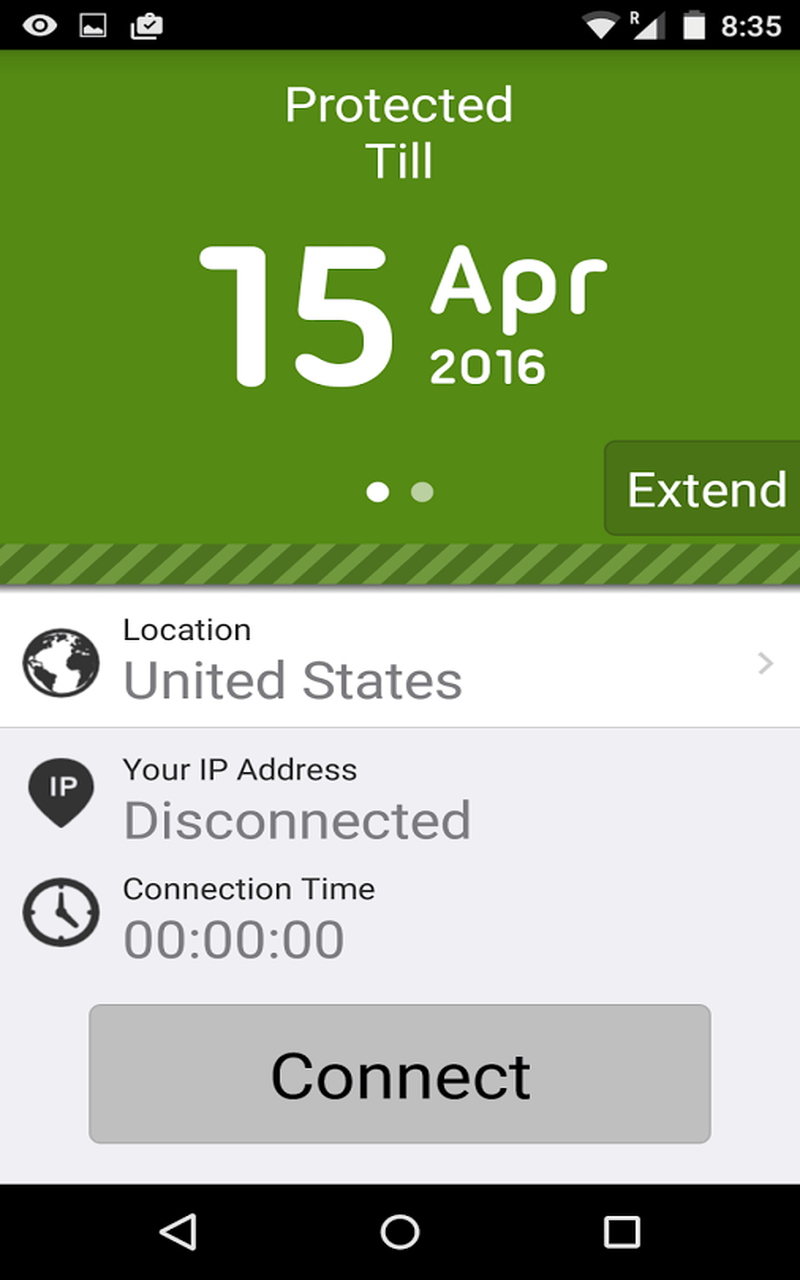The height and width of the screenshot is (1280, 800).
Task: Go to the home screen
Action: point(400,1232)
